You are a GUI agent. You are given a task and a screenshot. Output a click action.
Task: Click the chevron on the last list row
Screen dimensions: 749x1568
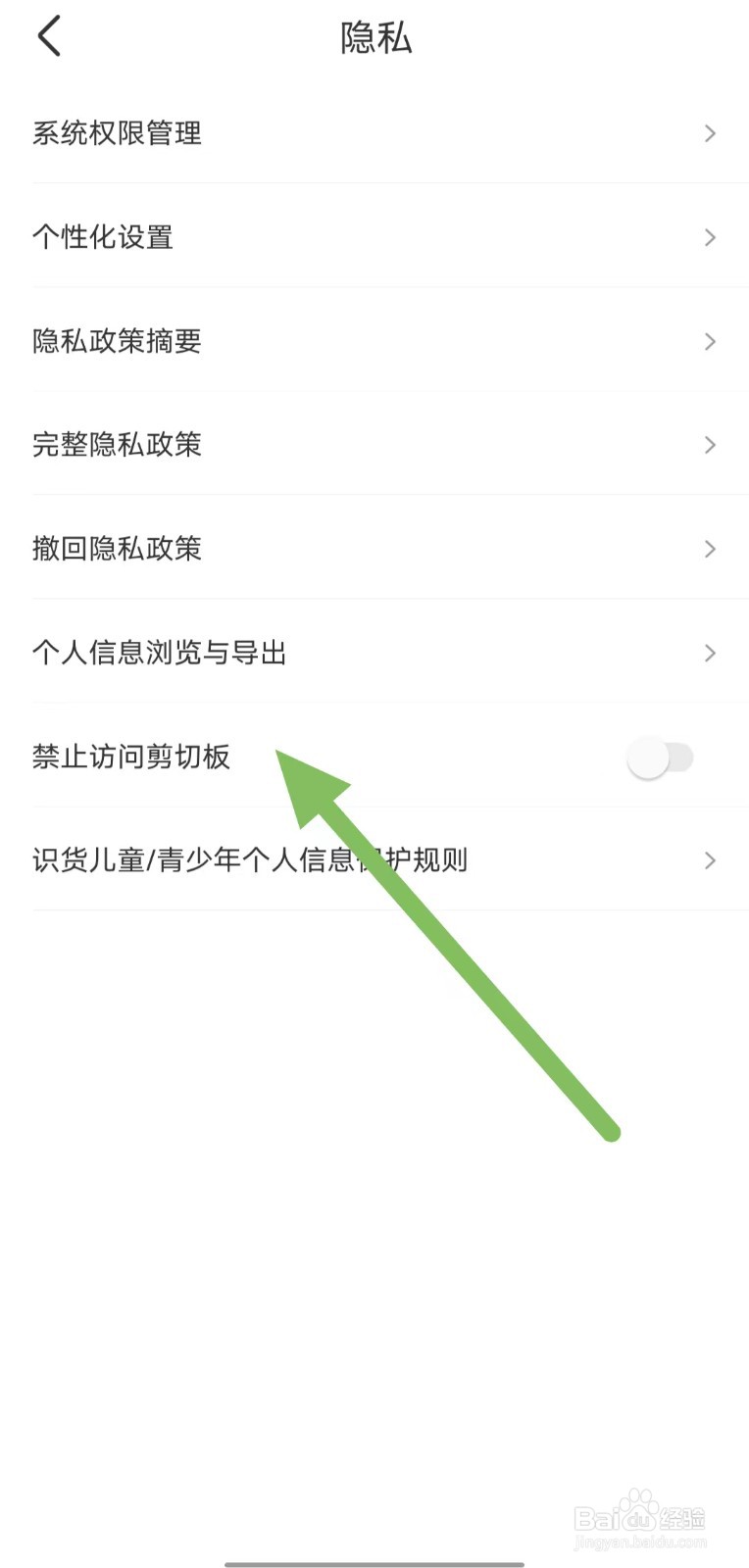(x=710, y=859)
